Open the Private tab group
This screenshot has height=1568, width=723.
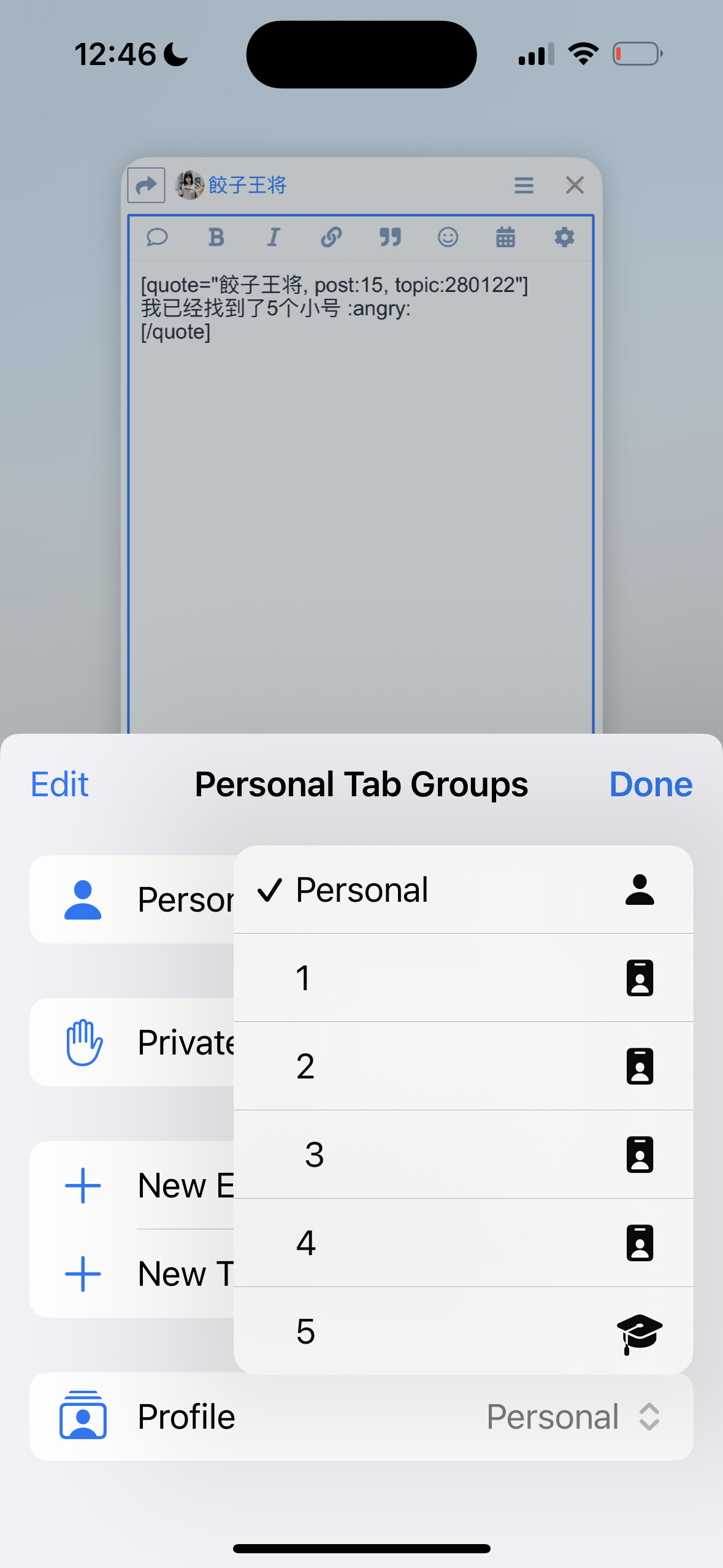click(x=132, y=1042)
